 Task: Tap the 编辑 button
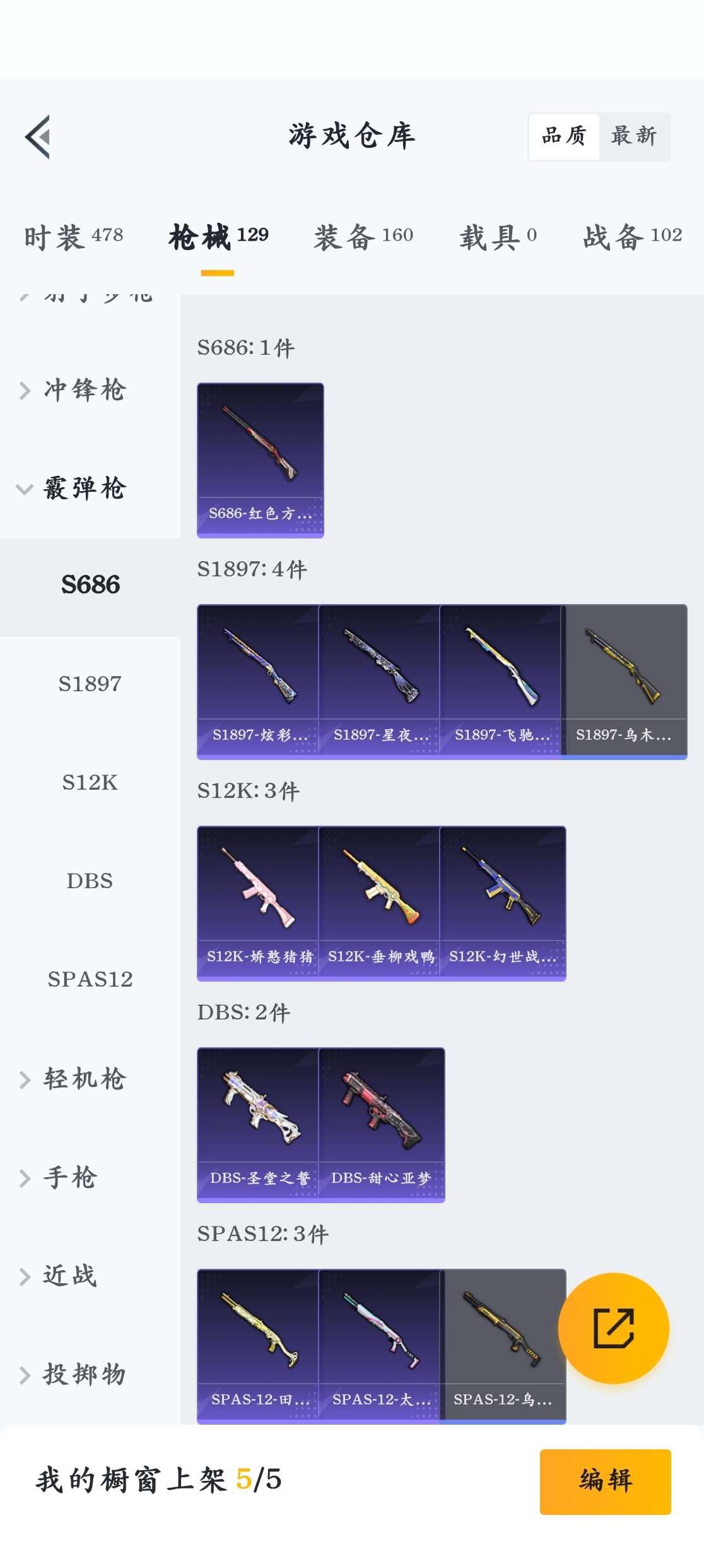[605, 1481]
